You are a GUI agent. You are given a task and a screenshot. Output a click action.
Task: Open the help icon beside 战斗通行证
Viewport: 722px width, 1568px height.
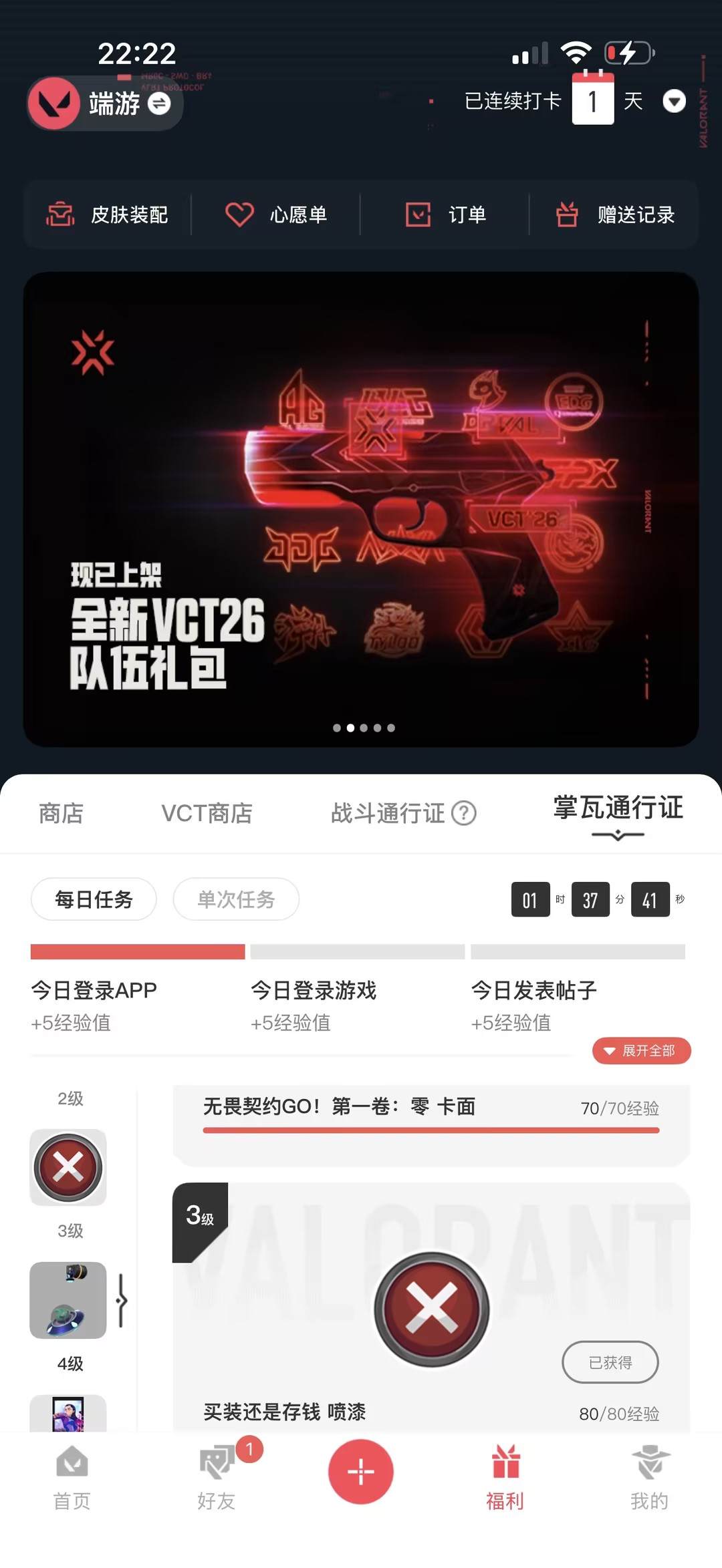465,814
